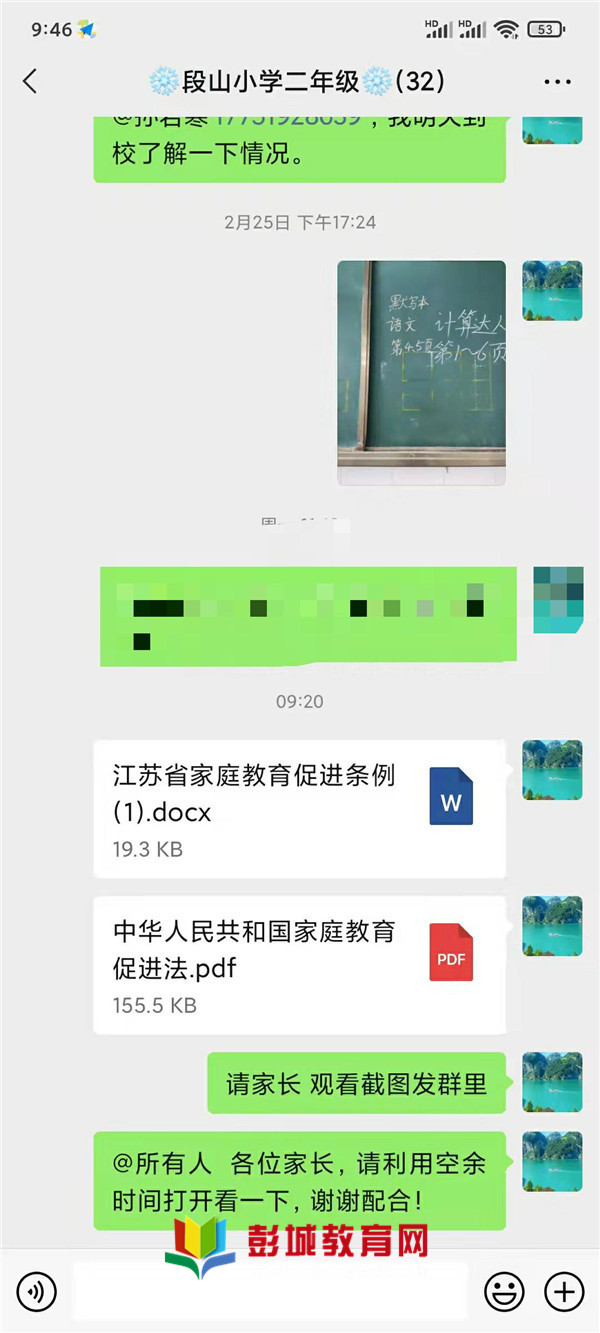Open 中华人民共和国家庭教育促进法.pdf file
The width and height of the screenshot is (600, 1333).
point(299,965)
